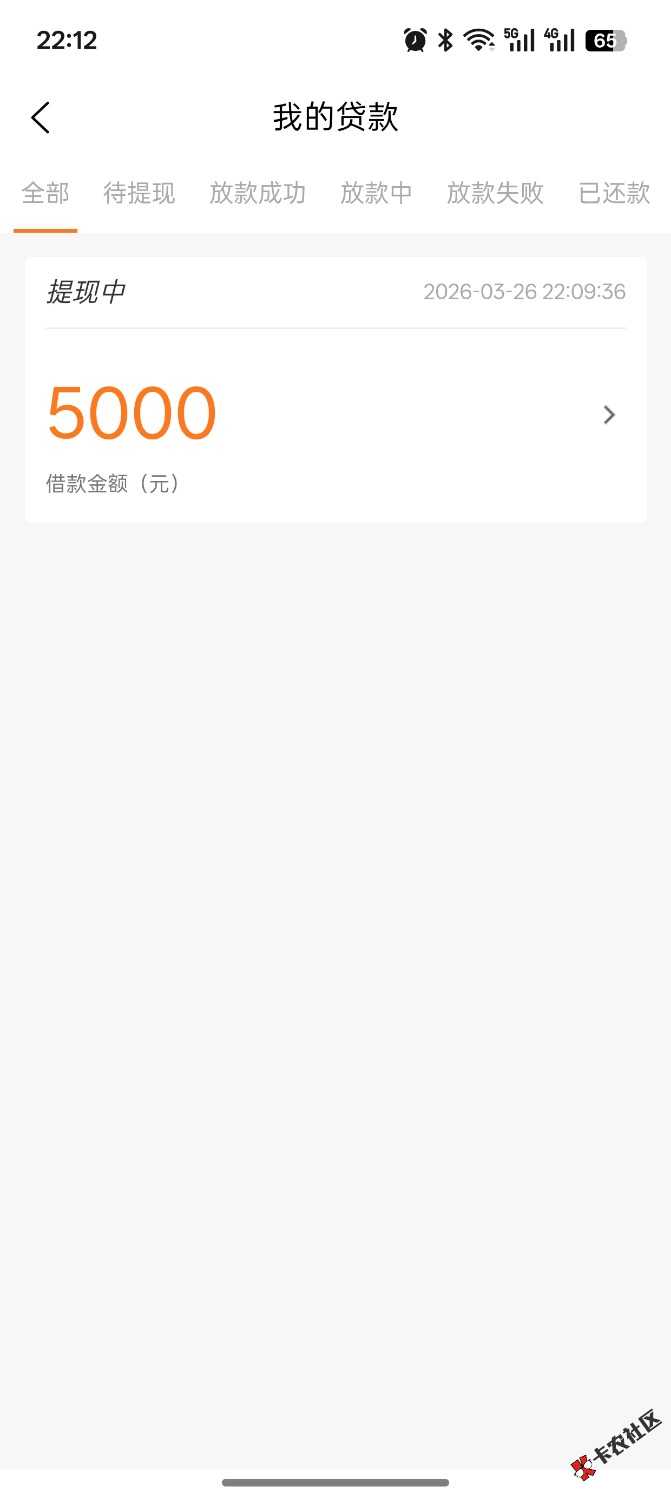The image size is (671, 1500).
Task: Open the 已还款 tab
Action: point(614,193)
